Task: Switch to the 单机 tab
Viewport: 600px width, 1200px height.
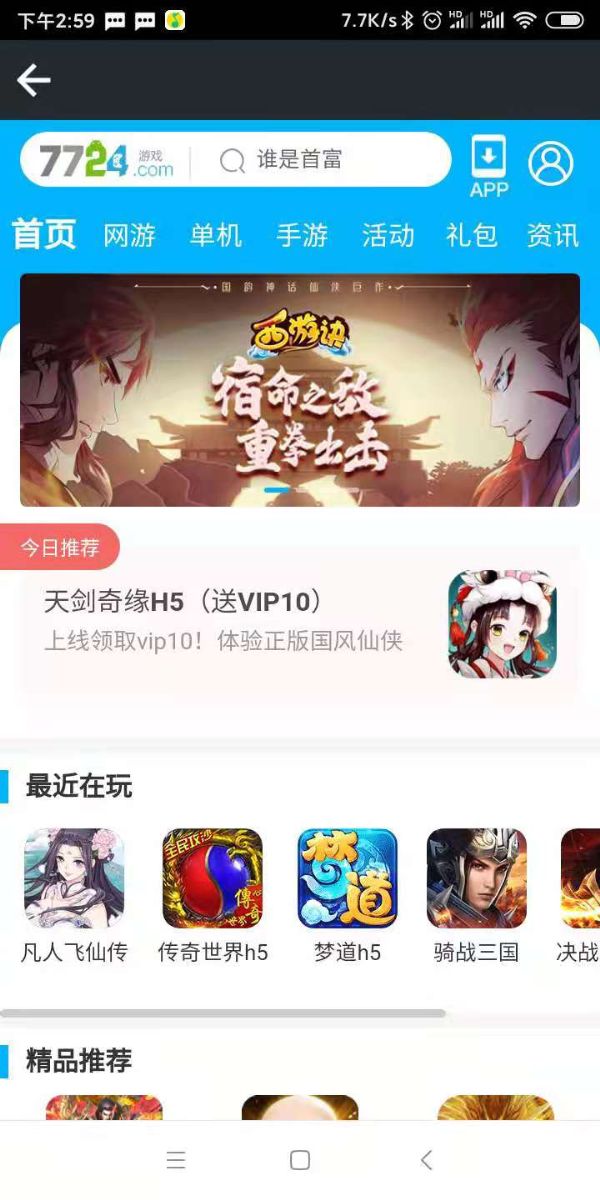Action: [x=216, y=236]
